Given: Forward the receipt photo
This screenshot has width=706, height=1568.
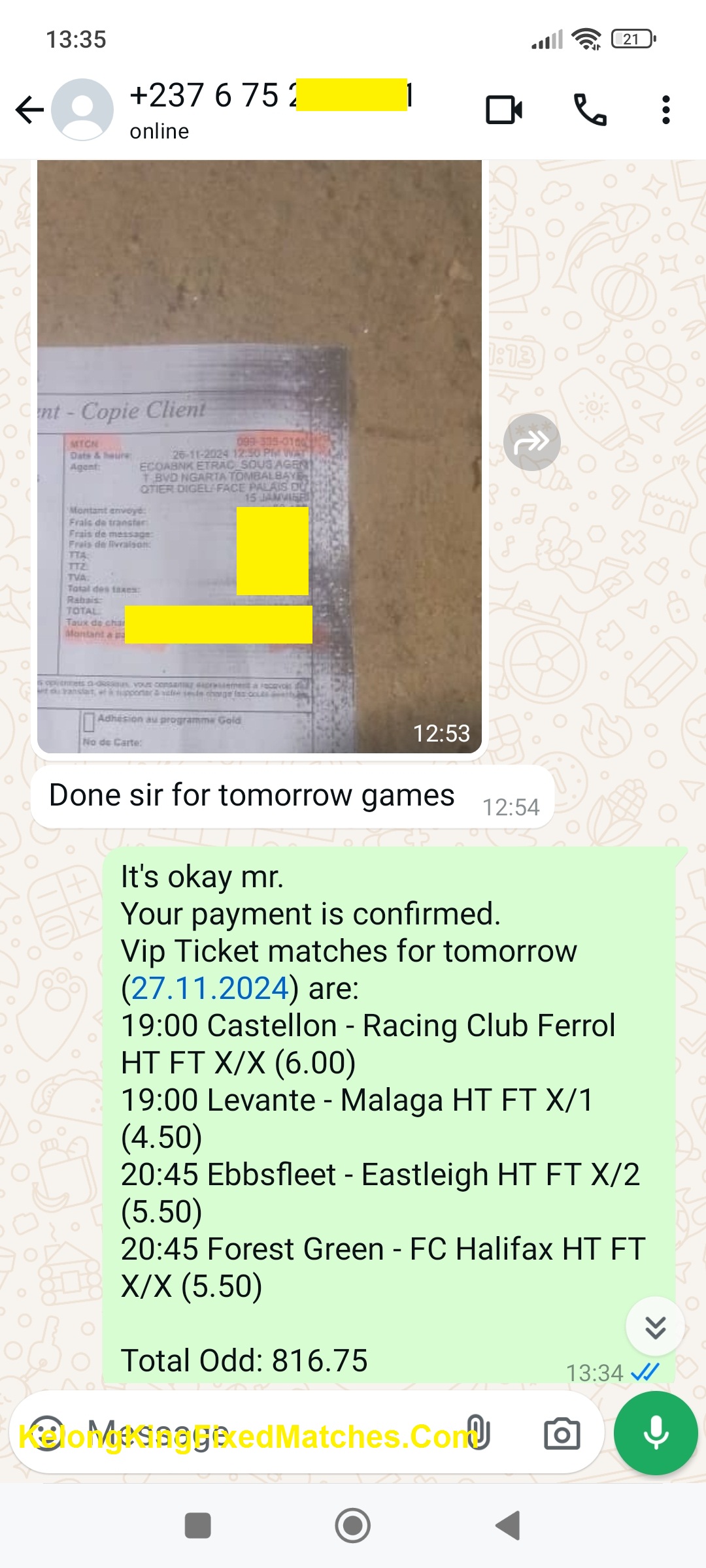Looking at the screenshot, I should click(x=531, y=442).
